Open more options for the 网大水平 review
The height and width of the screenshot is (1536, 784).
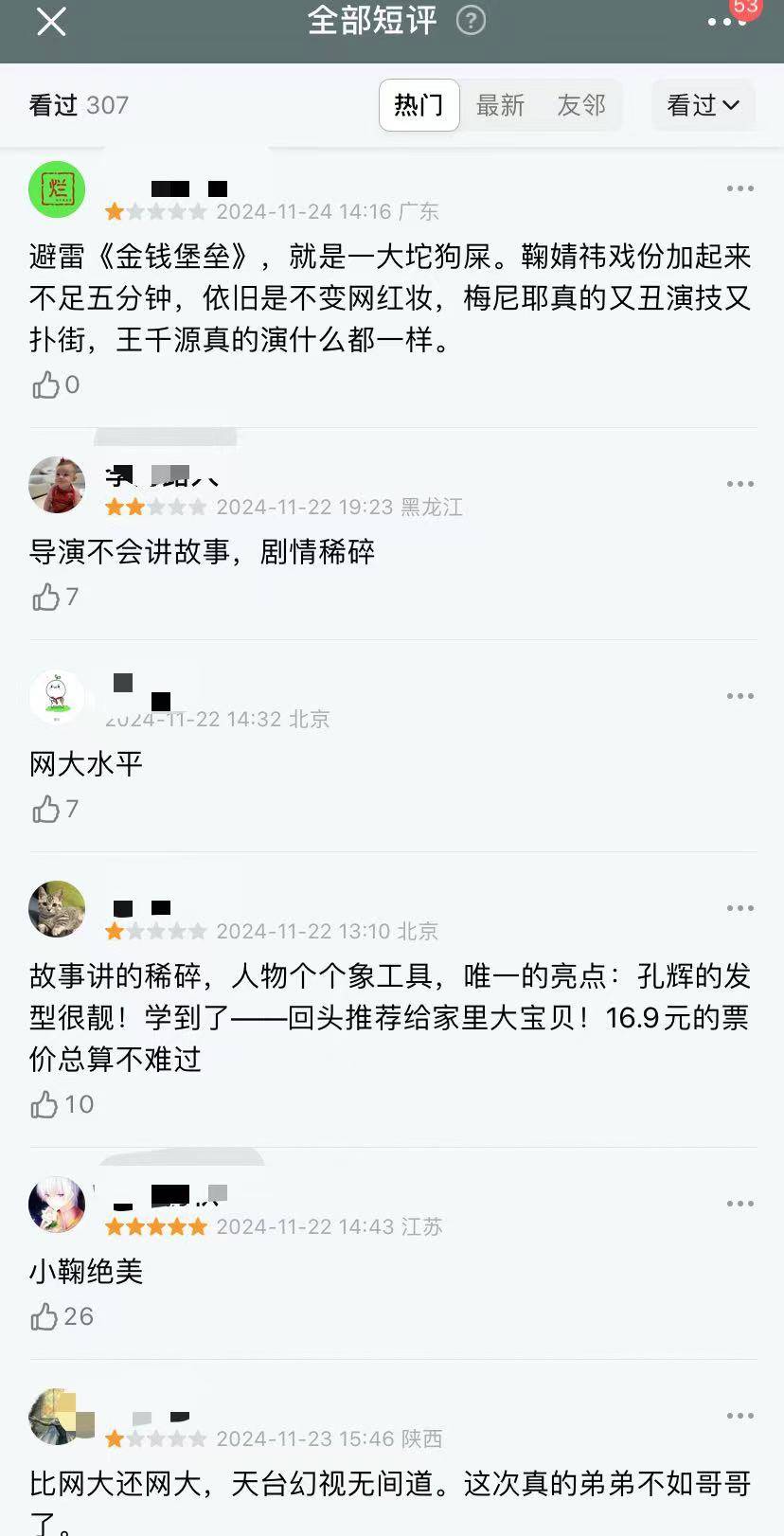[739, 696]
